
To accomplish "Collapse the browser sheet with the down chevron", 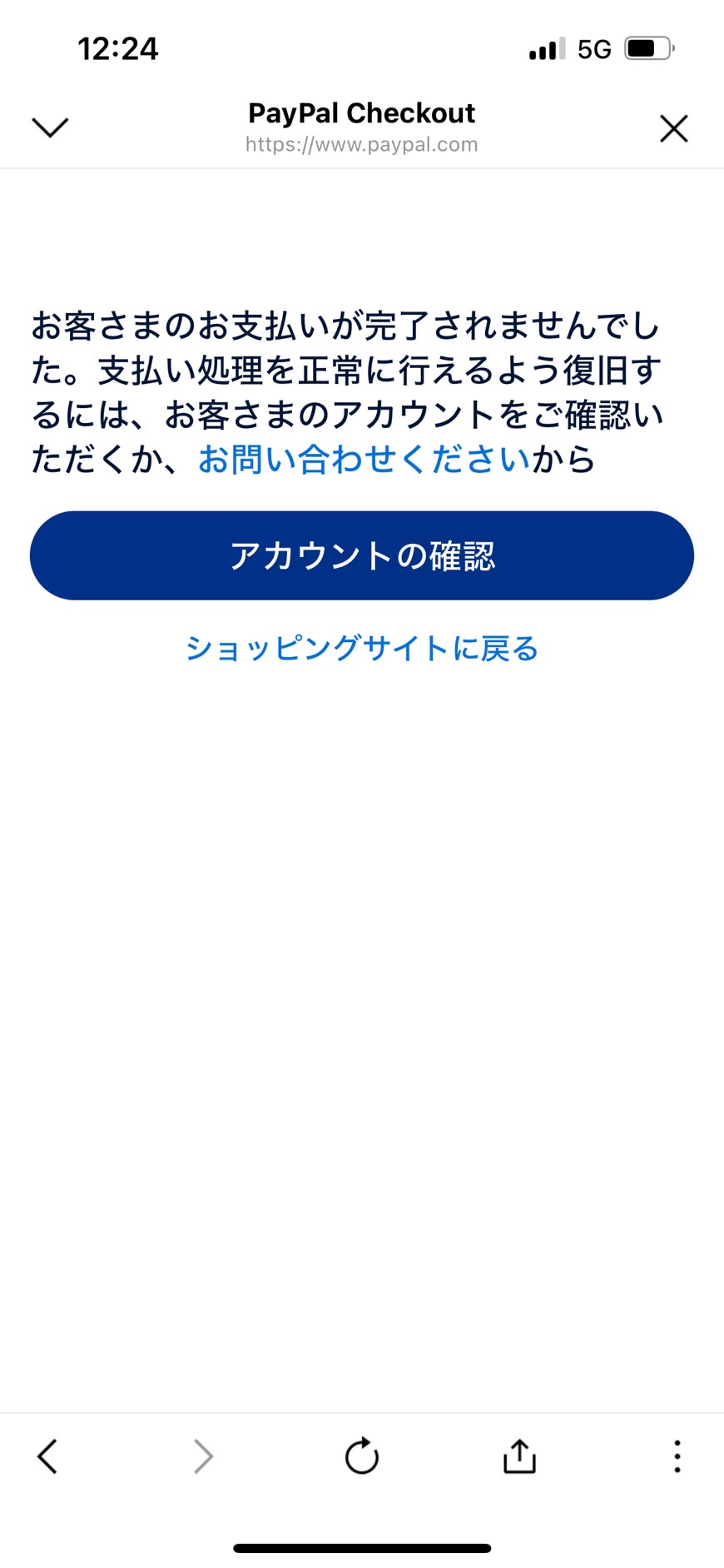I will point(50,127).
